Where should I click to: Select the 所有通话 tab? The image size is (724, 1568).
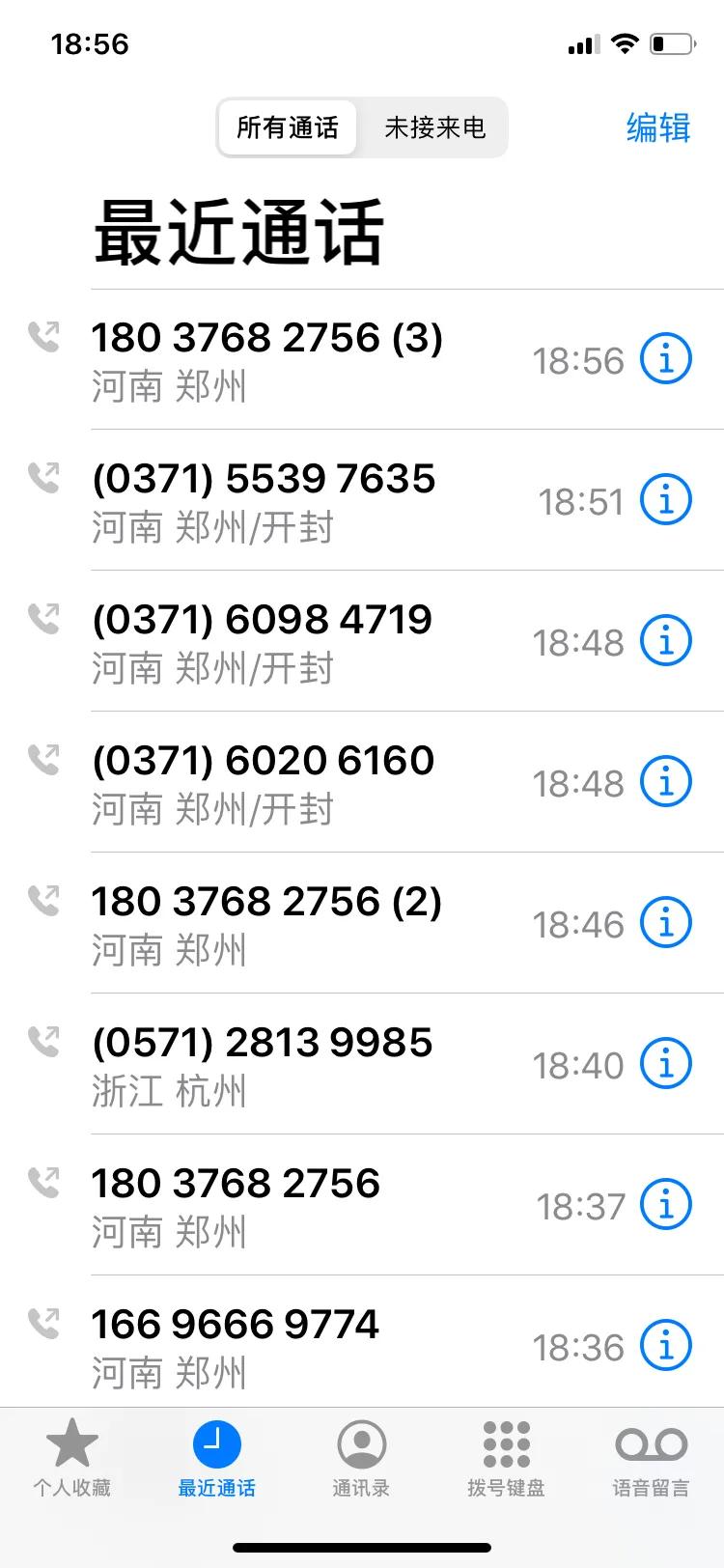click(287, 126)
